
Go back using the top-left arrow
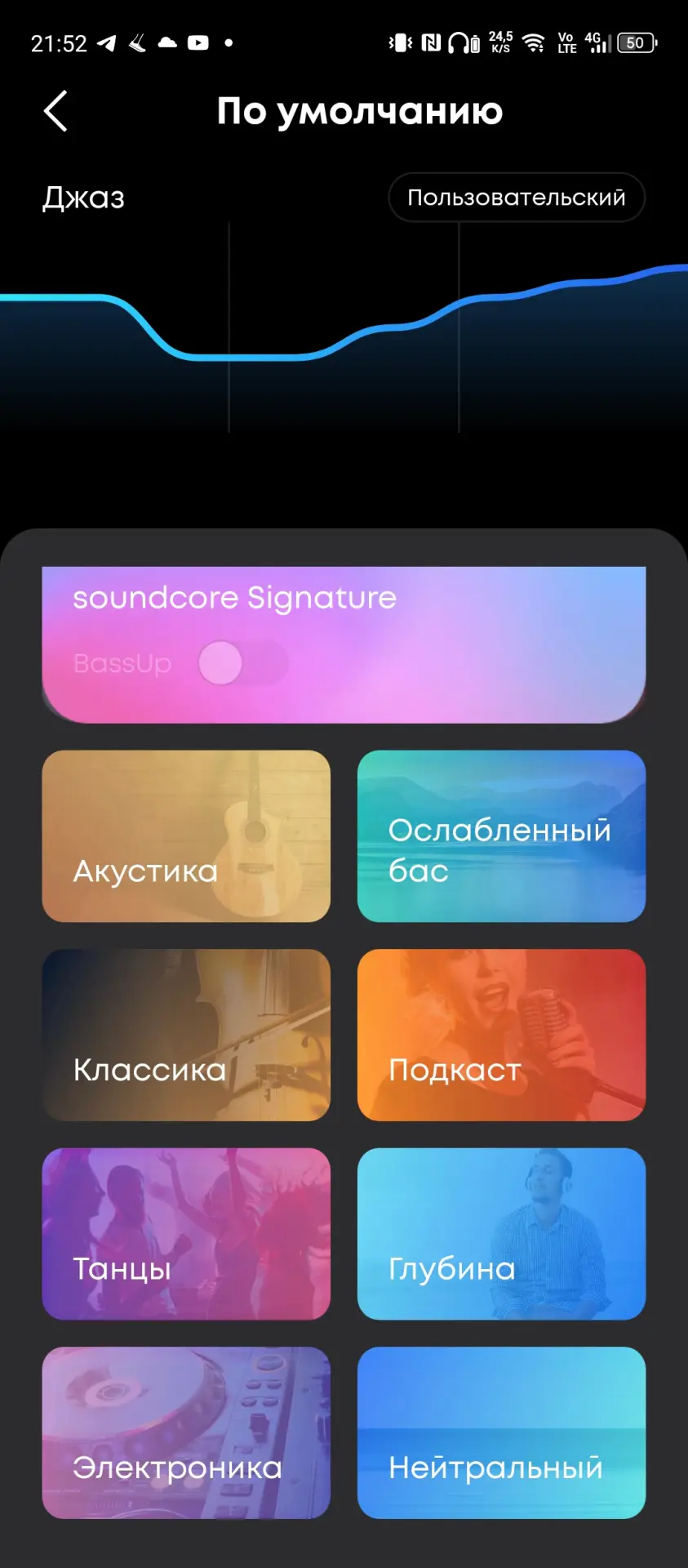(x=55, y=111)
